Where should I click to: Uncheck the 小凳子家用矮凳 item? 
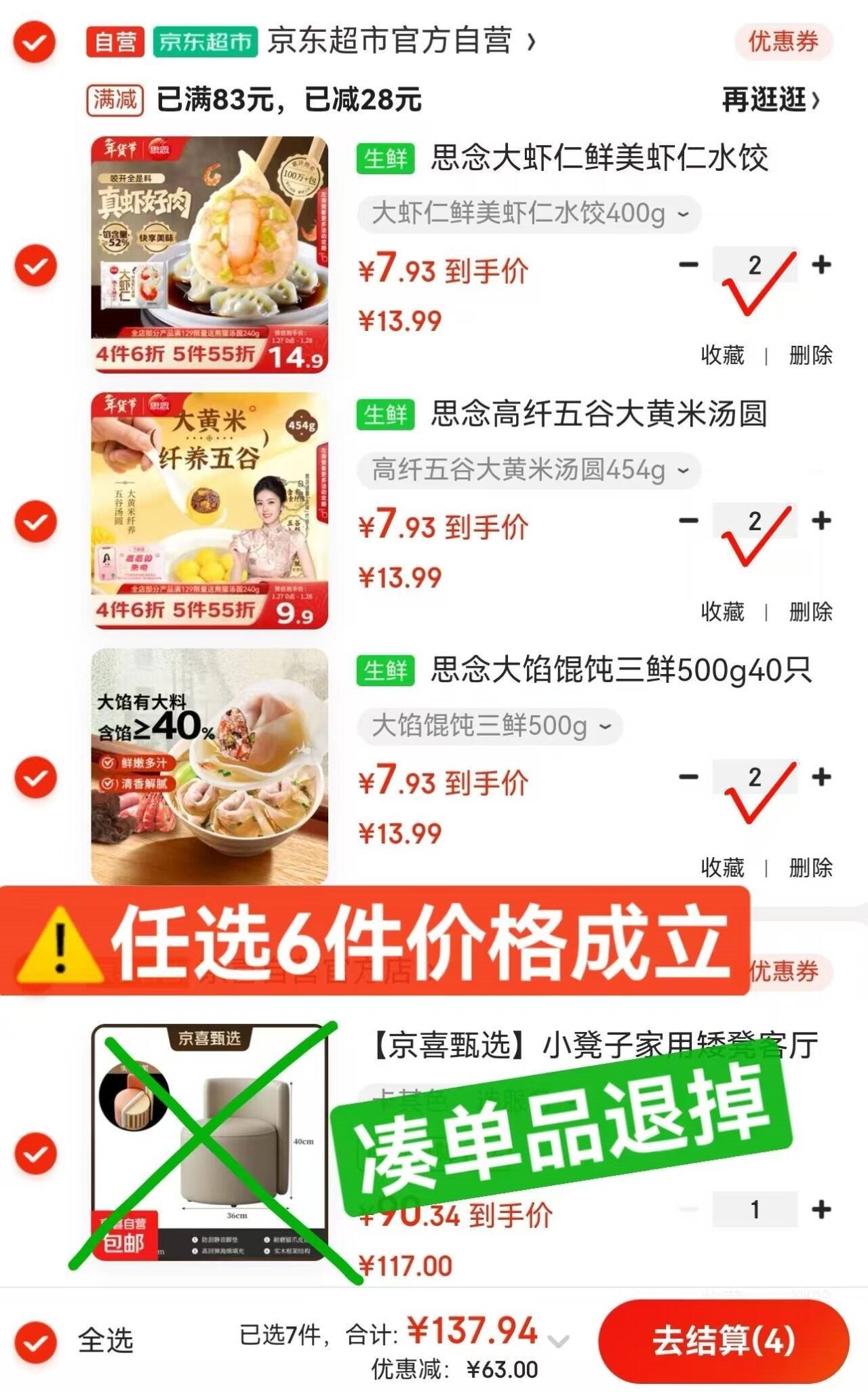pyautogui.click(x=36, y=1153)
